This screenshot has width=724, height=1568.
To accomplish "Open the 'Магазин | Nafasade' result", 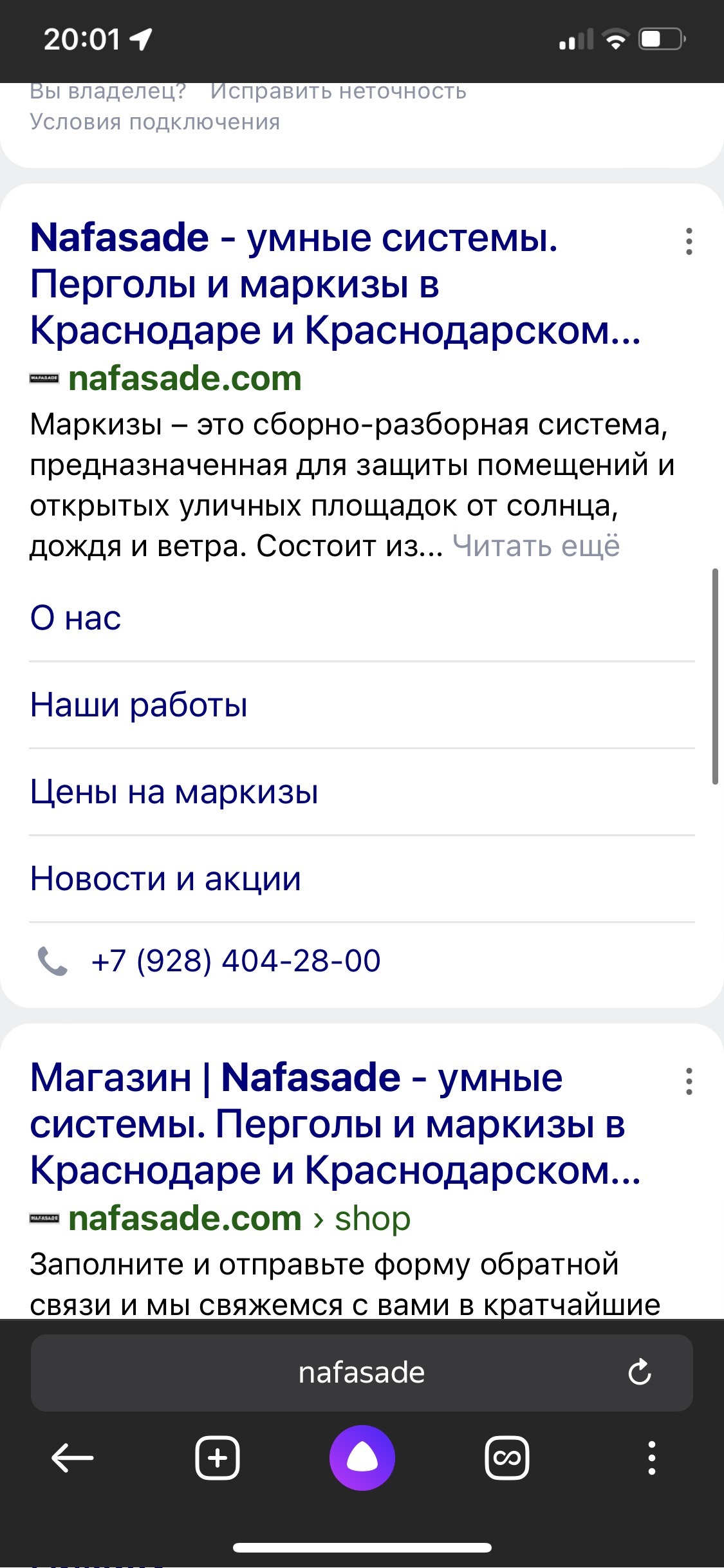I will pyautogui.click(x=327, y=1124).
